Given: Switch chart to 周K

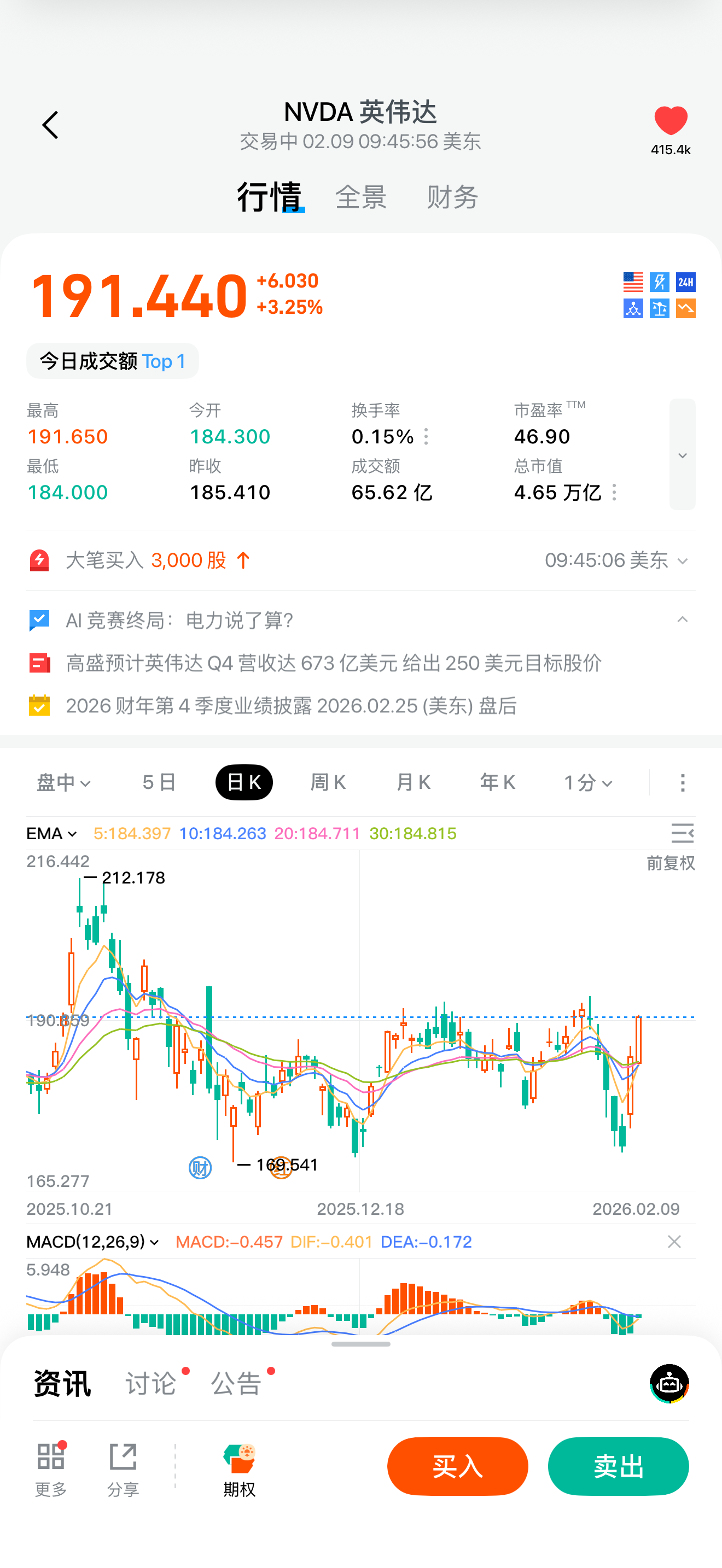Looking at the screenshot, I should coord(328,782).
